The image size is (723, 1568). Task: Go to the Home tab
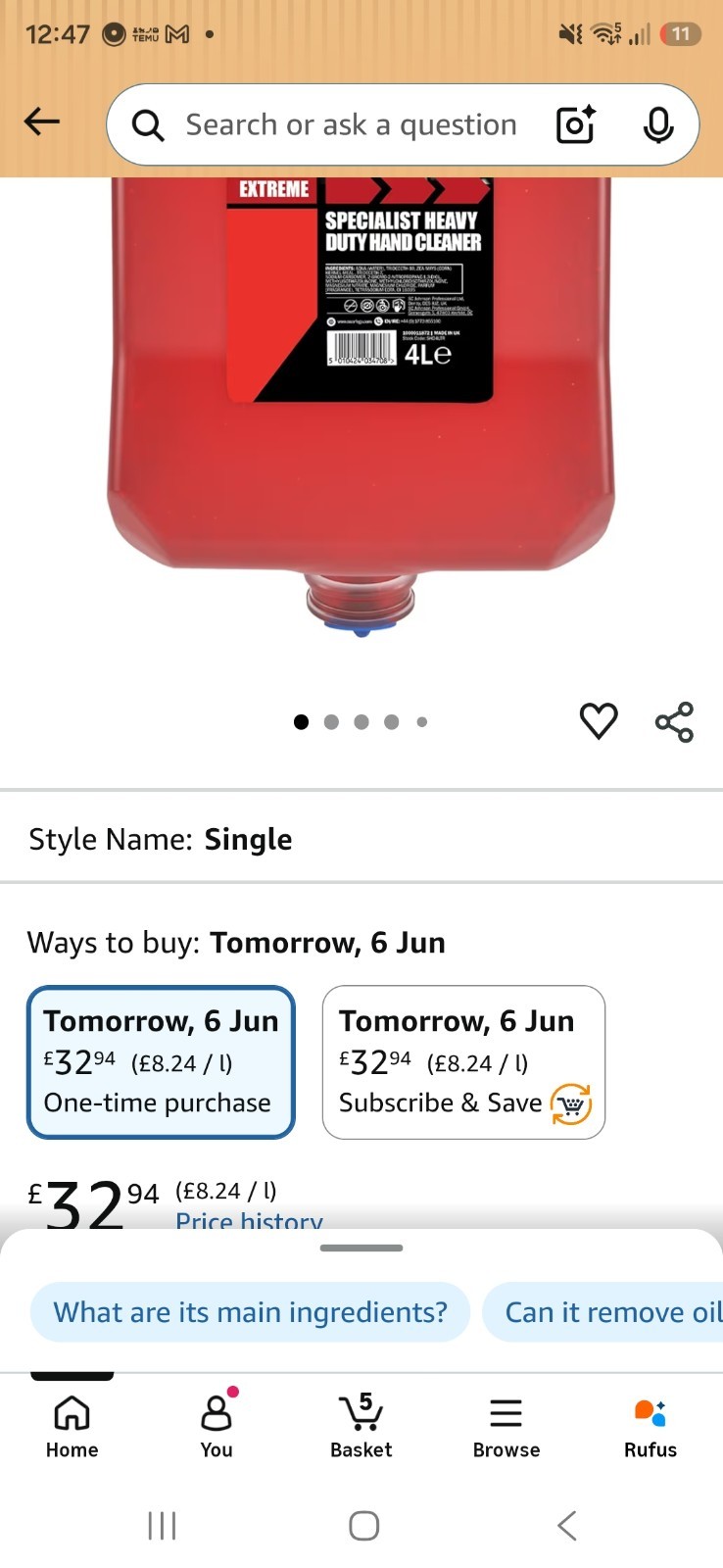coord(72,1426)
